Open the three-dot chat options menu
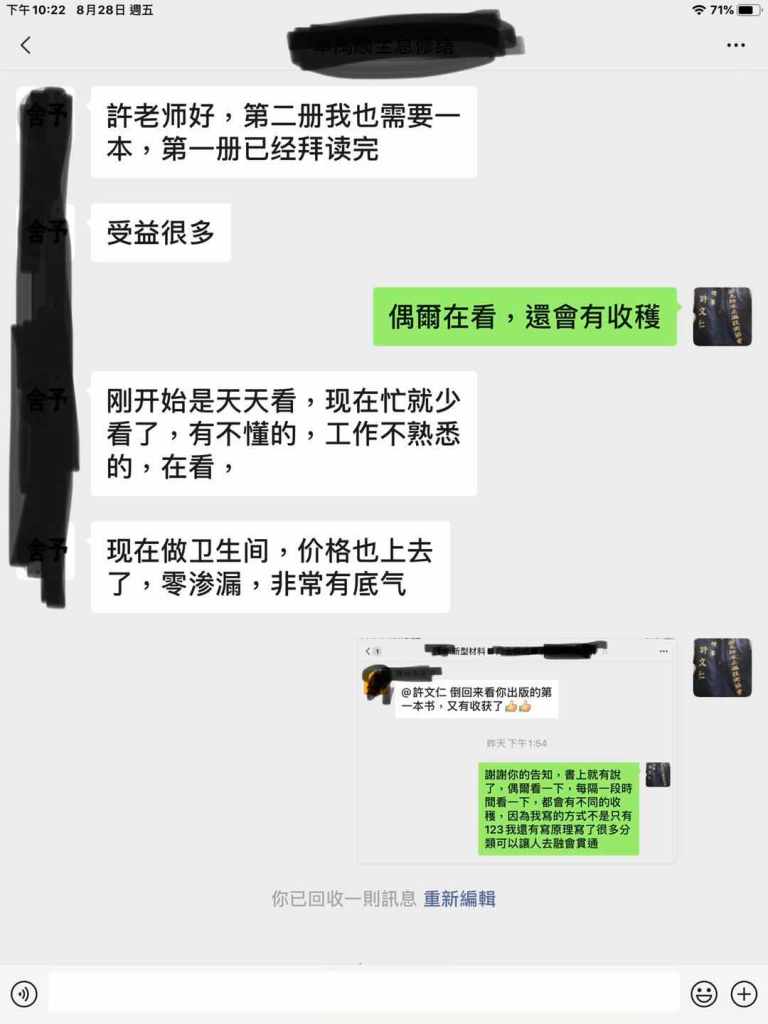This screenshot has width=768, height=1024. pos(736,45)
